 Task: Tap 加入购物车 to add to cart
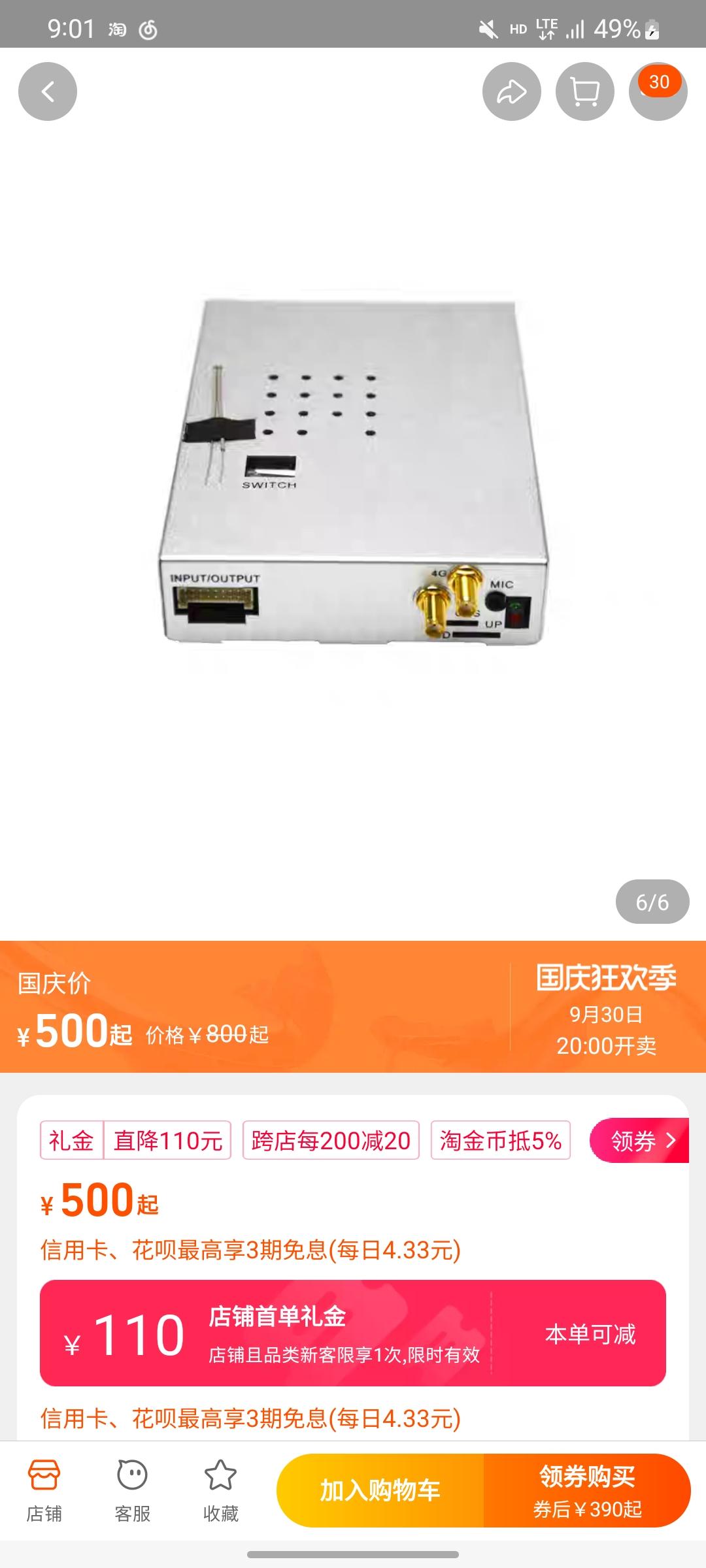pos(380,1490)
